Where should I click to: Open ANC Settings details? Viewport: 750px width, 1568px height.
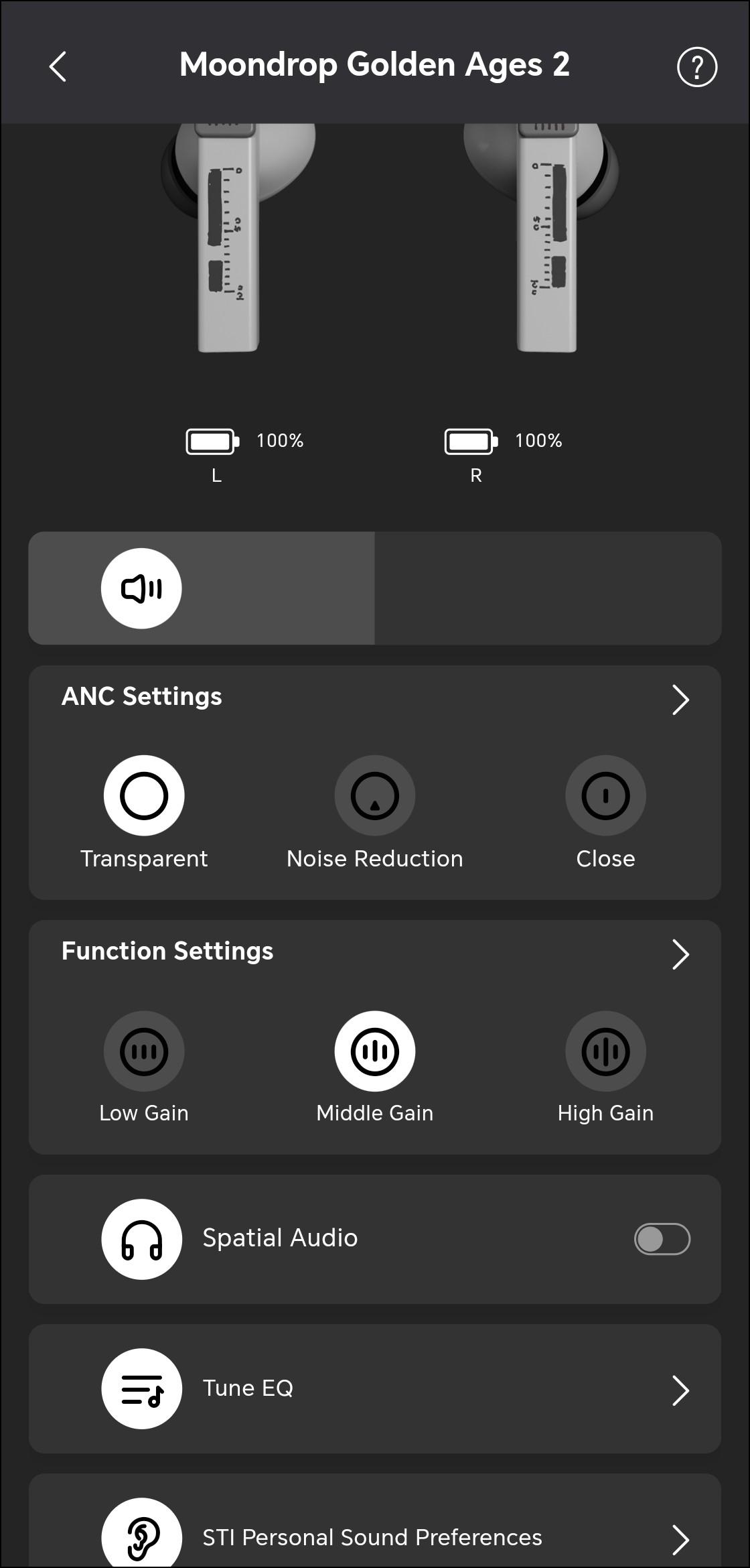pyautogui.click(x=680, y=700)
